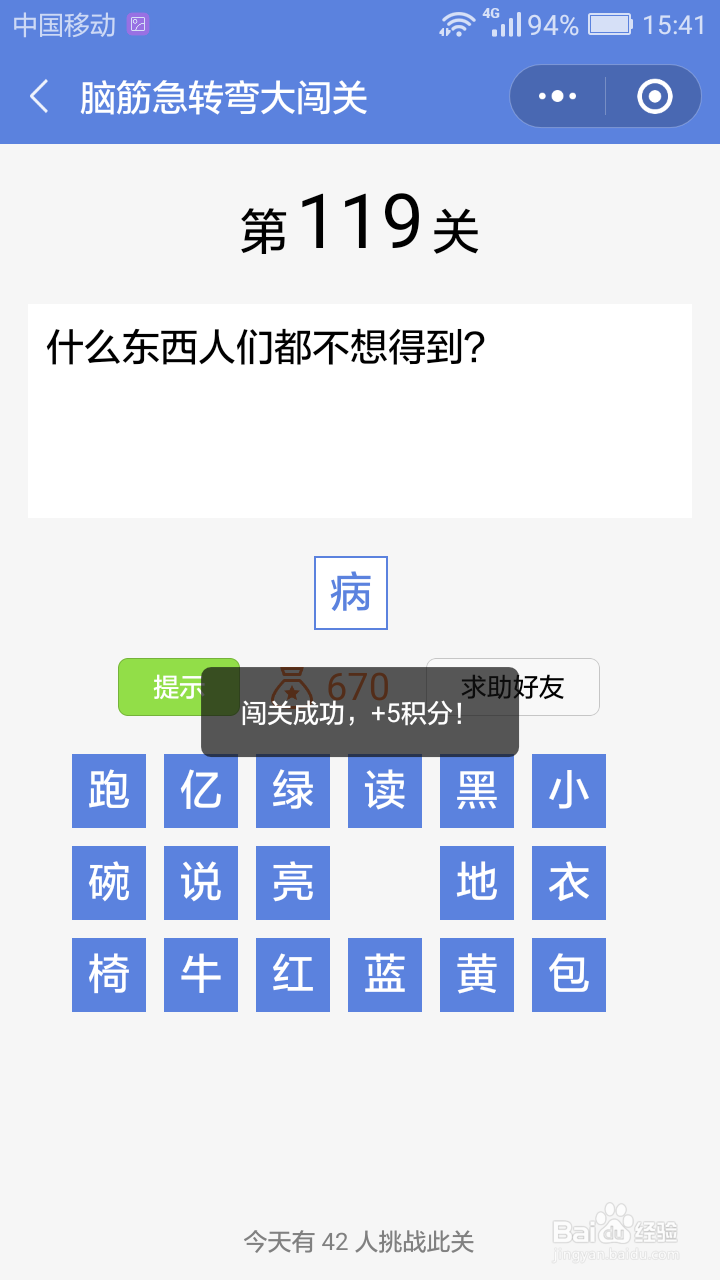Select the 蓝 character tile

coord(385,975)
